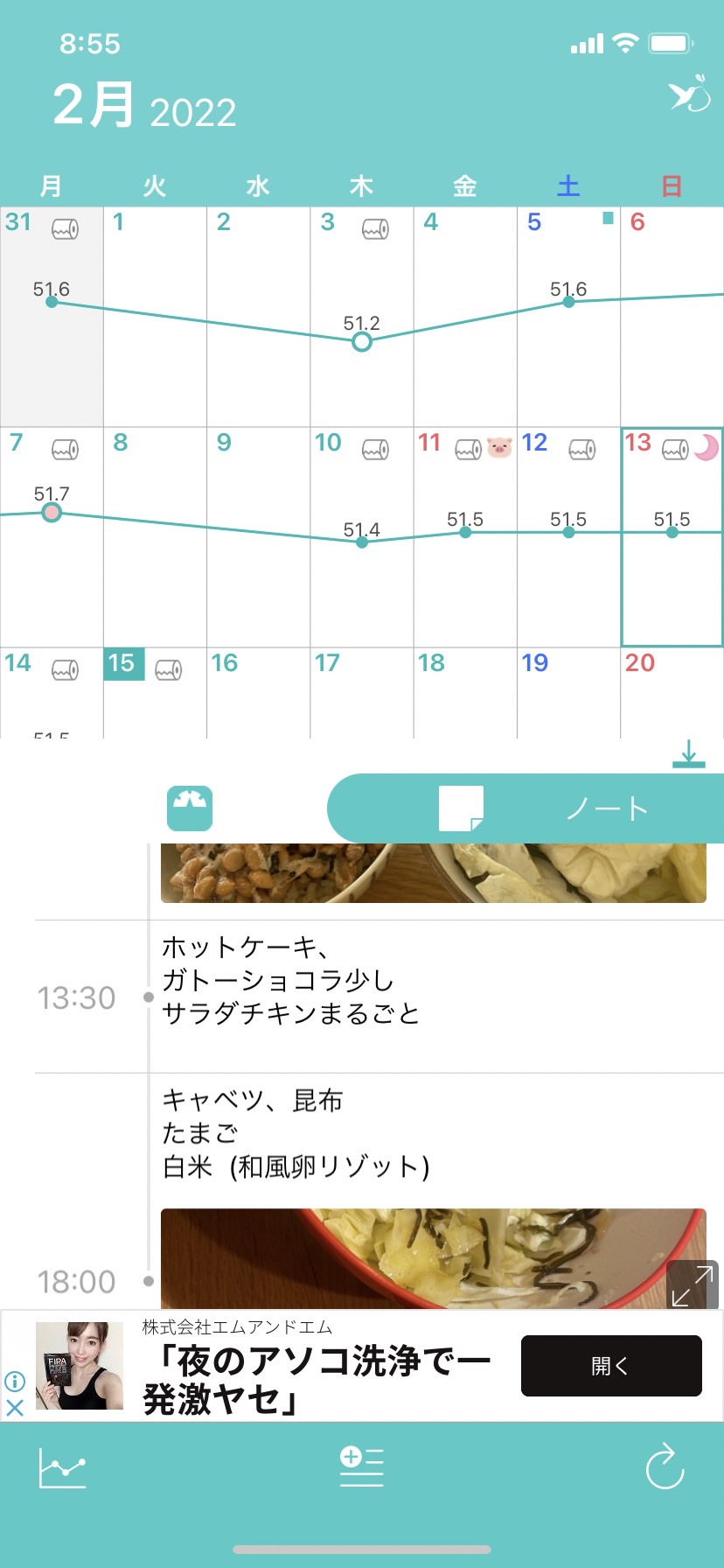This screenshot has width=724, height=1568.
Task: Select February 7 on the calendar
Action: pos(52,536)
